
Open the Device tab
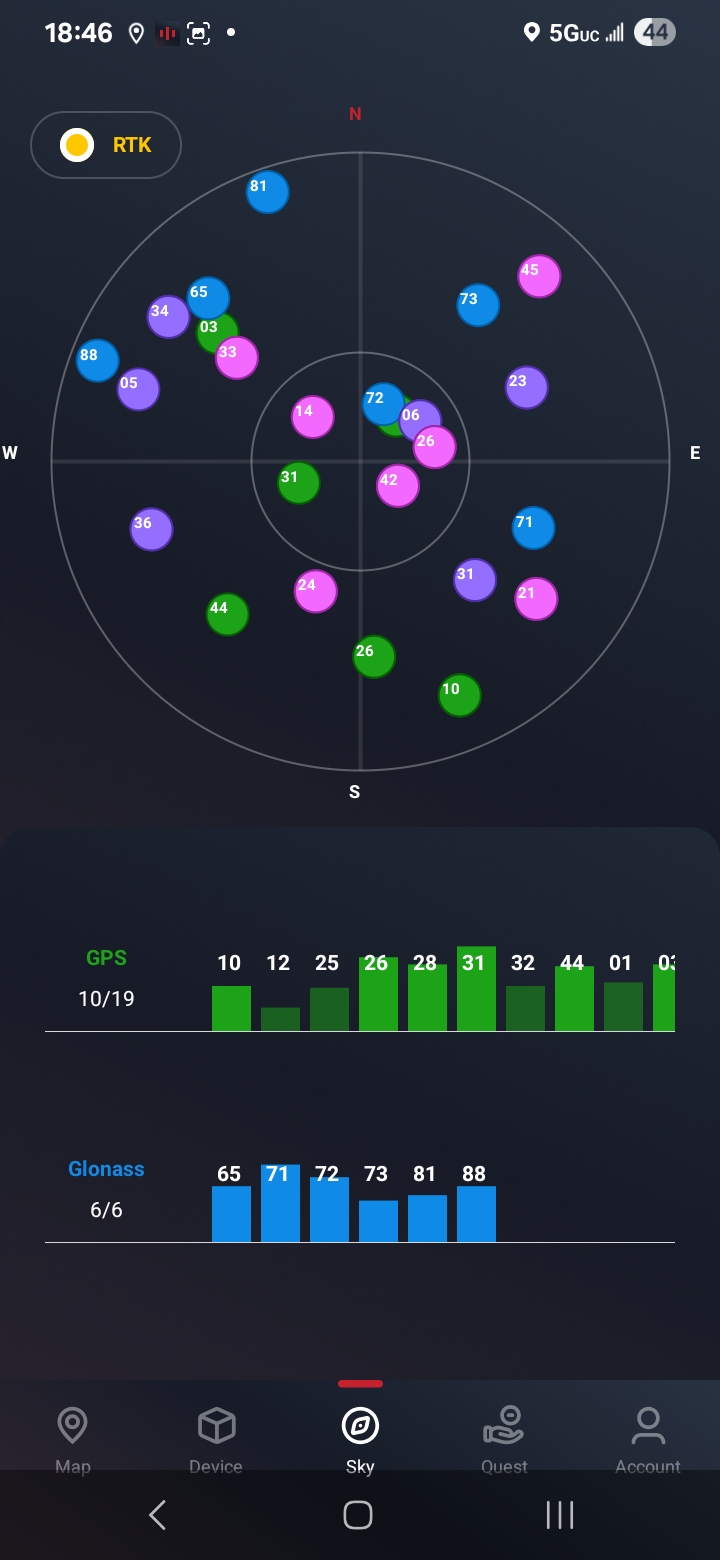pos(216,1440)
